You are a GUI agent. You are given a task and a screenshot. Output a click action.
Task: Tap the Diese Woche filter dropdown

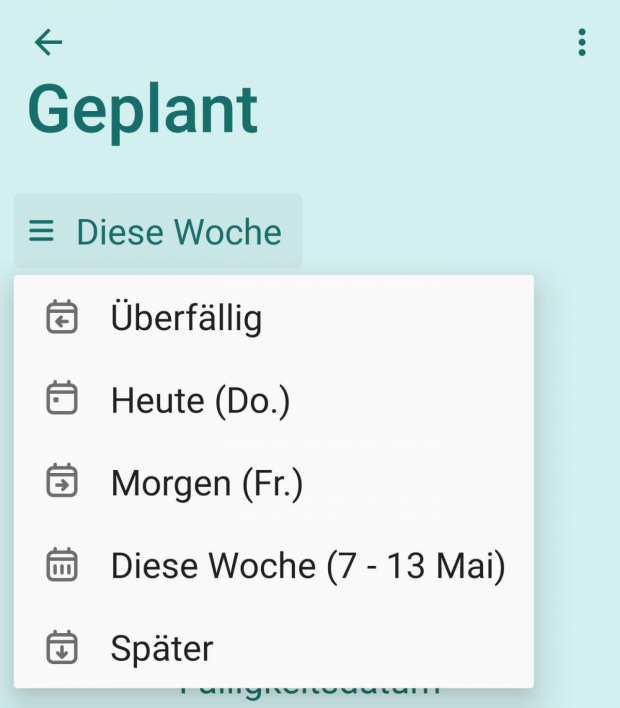point(158,232)
